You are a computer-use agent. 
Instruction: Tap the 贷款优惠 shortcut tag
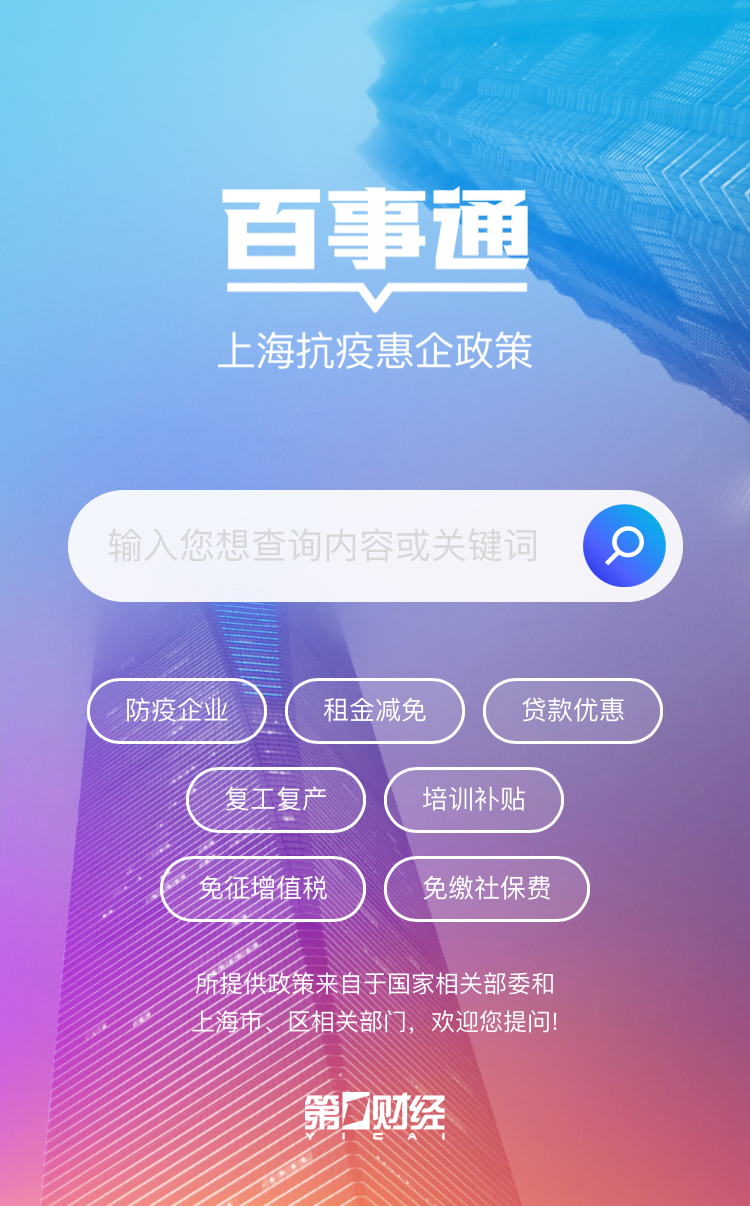(x=572, y=710)
